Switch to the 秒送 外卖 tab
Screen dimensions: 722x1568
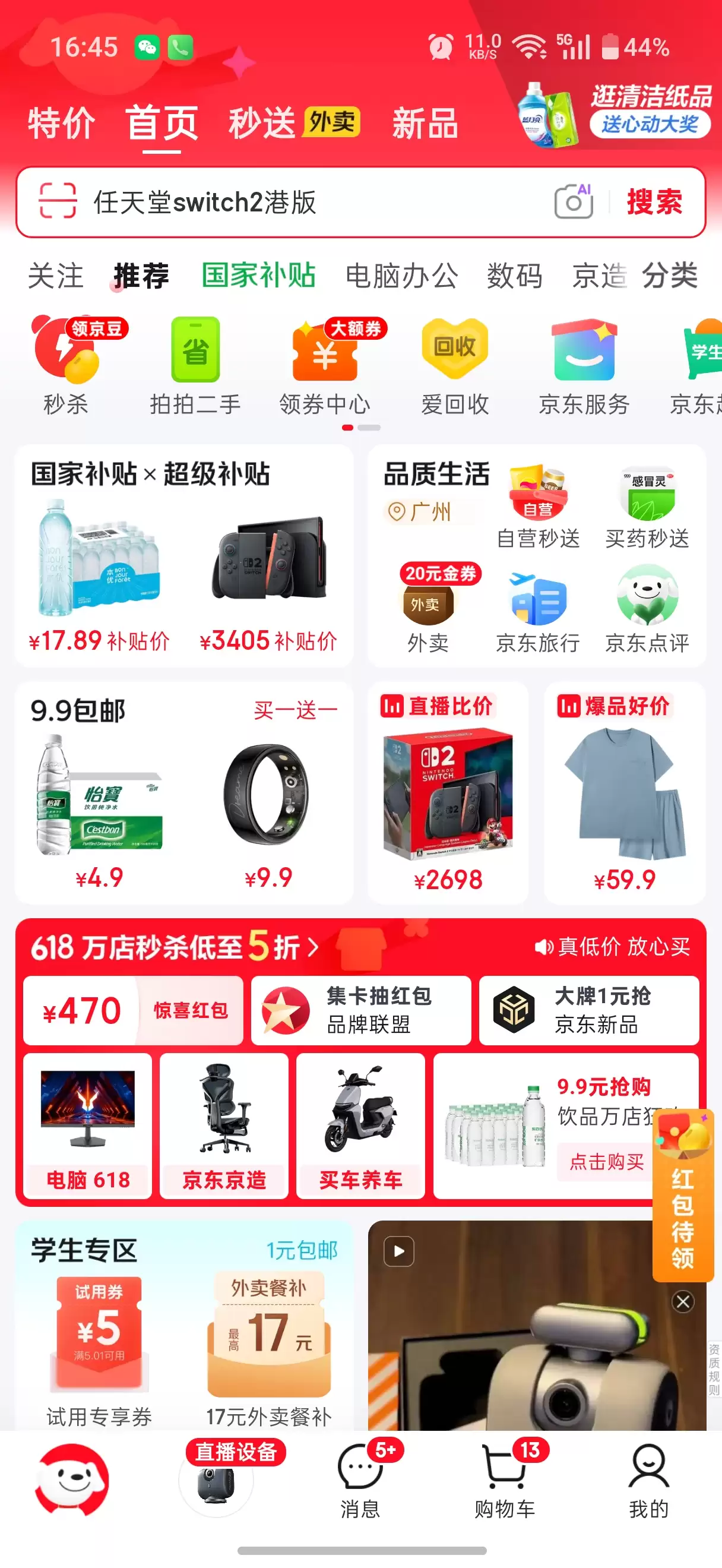[294, 123]
